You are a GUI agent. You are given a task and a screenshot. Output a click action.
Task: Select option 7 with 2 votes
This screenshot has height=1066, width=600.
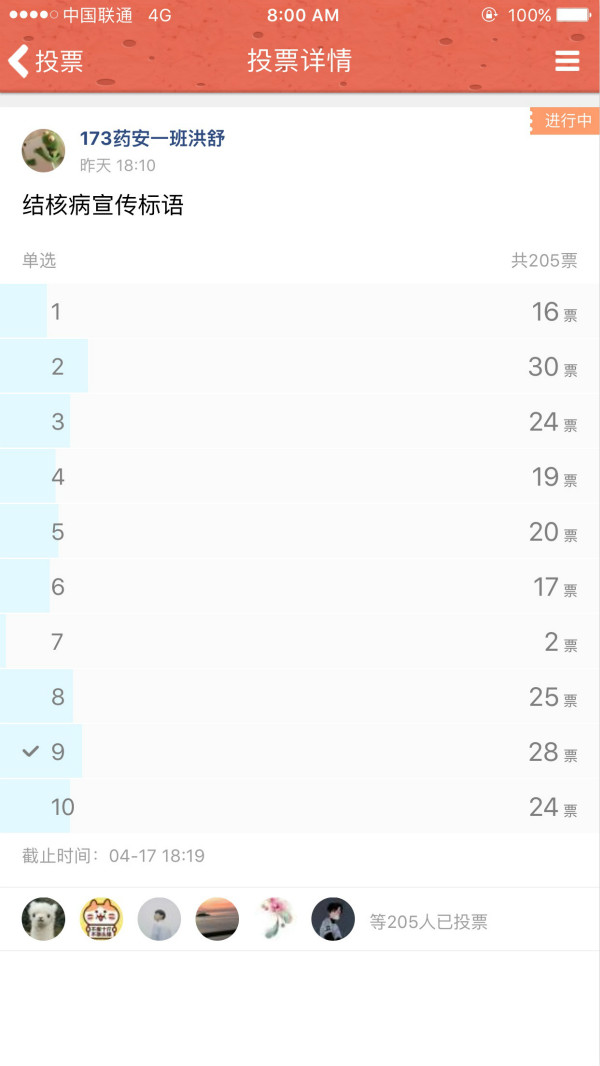[300, 642]
